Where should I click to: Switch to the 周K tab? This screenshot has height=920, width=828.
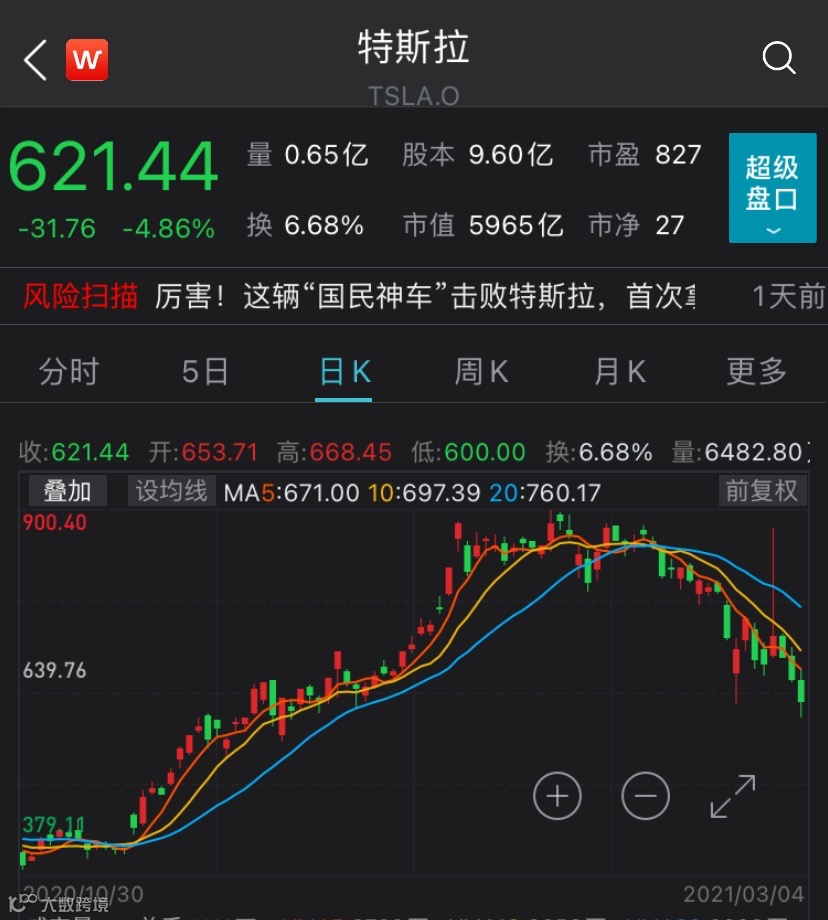481,372
